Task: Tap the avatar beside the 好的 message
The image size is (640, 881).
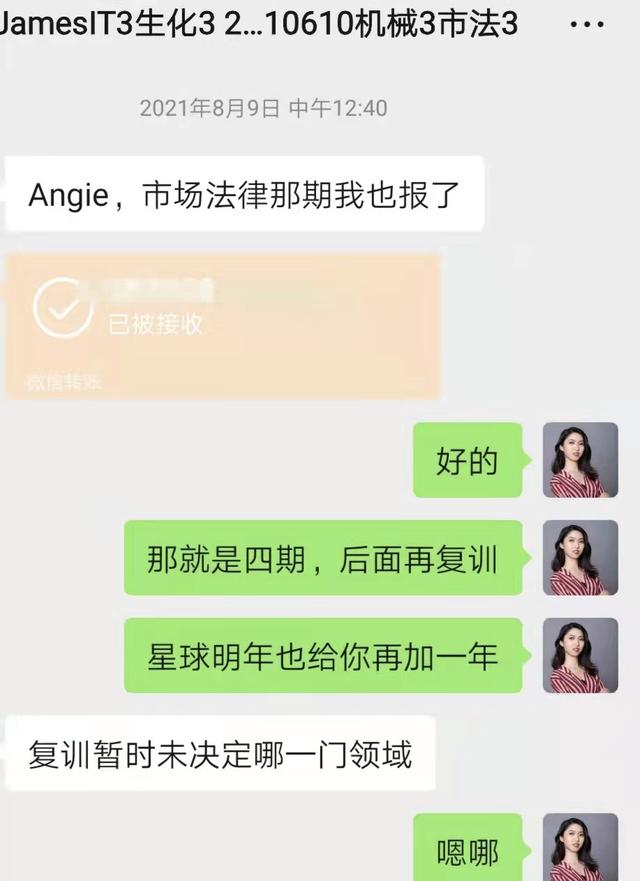Action: (580, 460)
